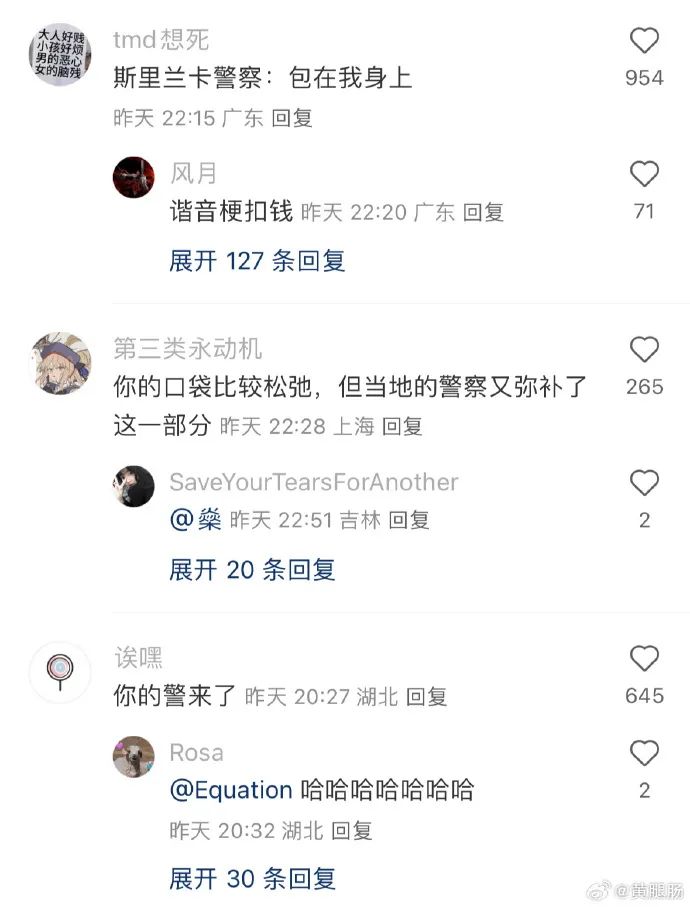The height and width of the screenshot is (907, 690).
Task: Like the comment by 第三类永动机
Action: (644, 349)
